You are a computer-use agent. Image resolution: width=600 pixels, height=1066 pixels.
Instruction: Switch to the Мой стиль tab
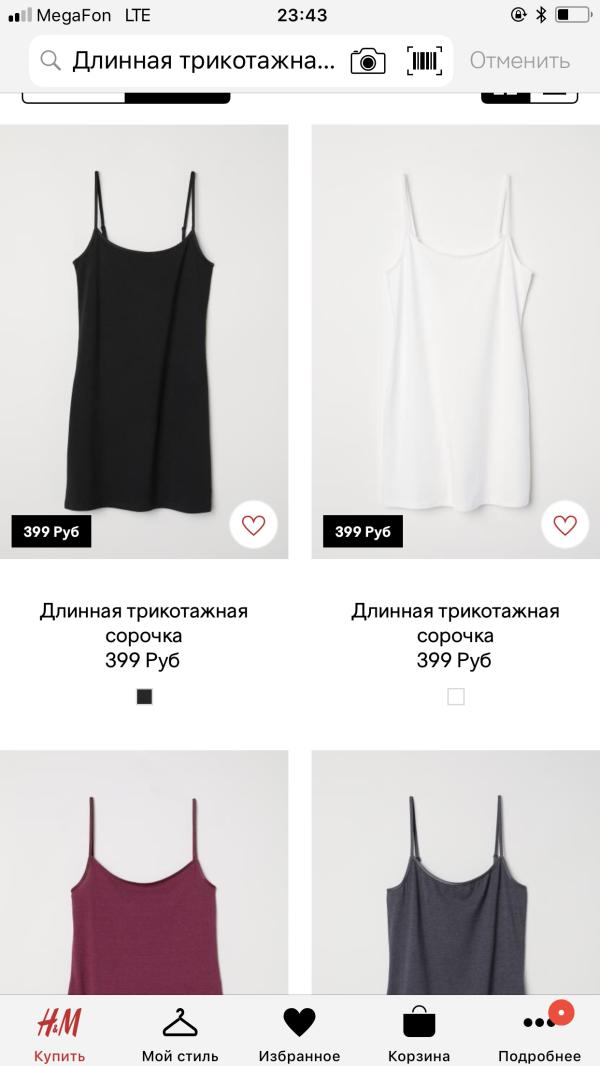click(179, 1033)
